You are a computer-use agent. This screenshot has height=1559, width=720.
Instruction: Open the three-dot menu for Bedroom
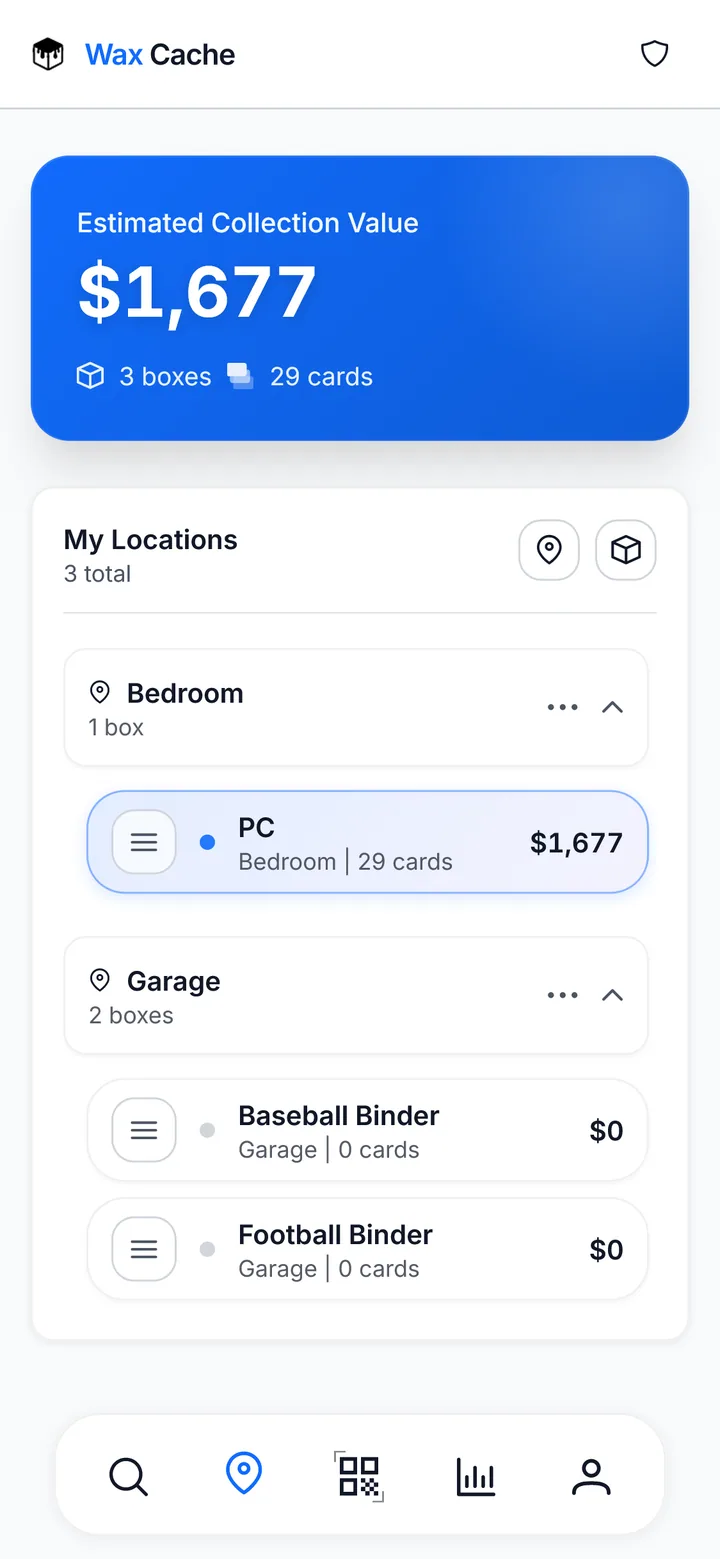[562, 707]
